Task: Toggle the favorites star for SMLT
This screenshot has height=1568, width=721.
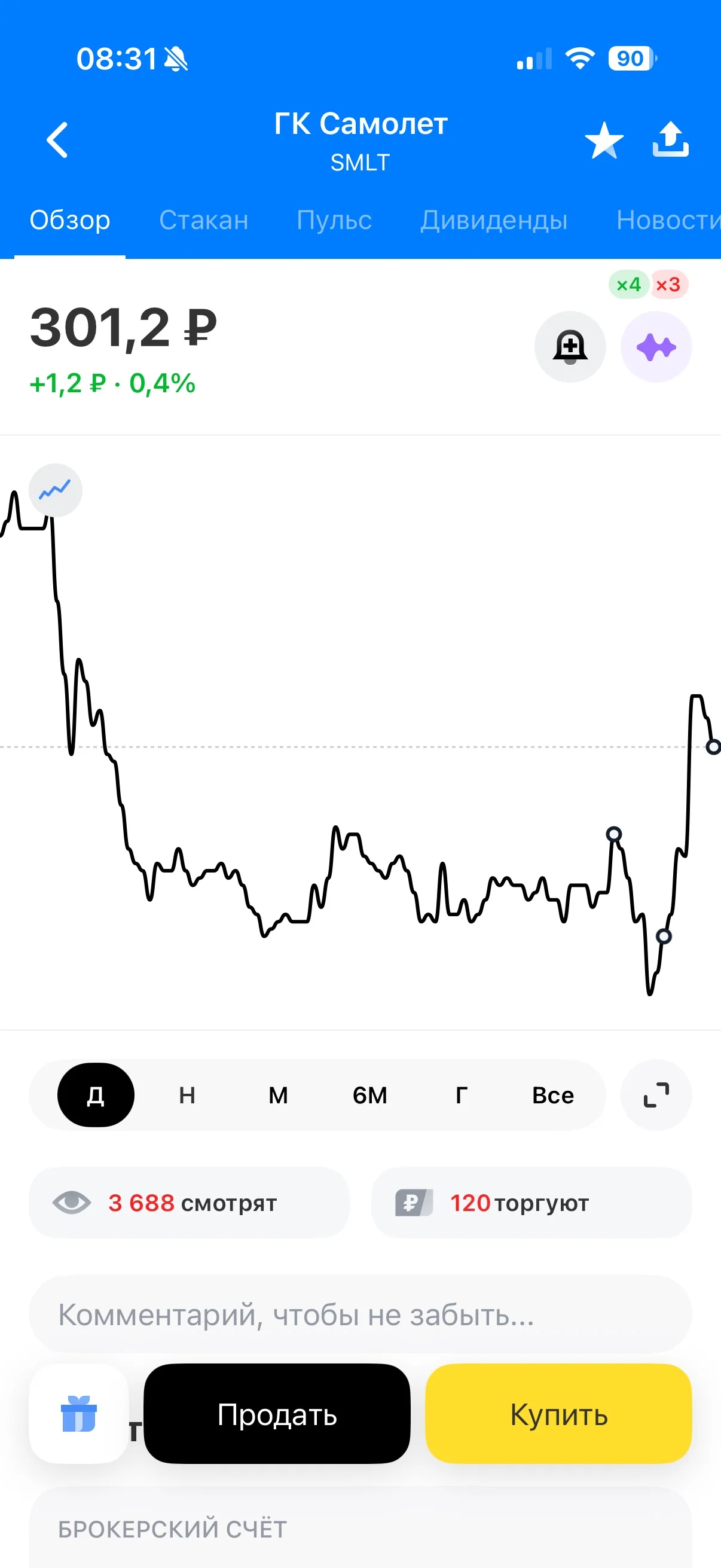Action: coord(604,141)
